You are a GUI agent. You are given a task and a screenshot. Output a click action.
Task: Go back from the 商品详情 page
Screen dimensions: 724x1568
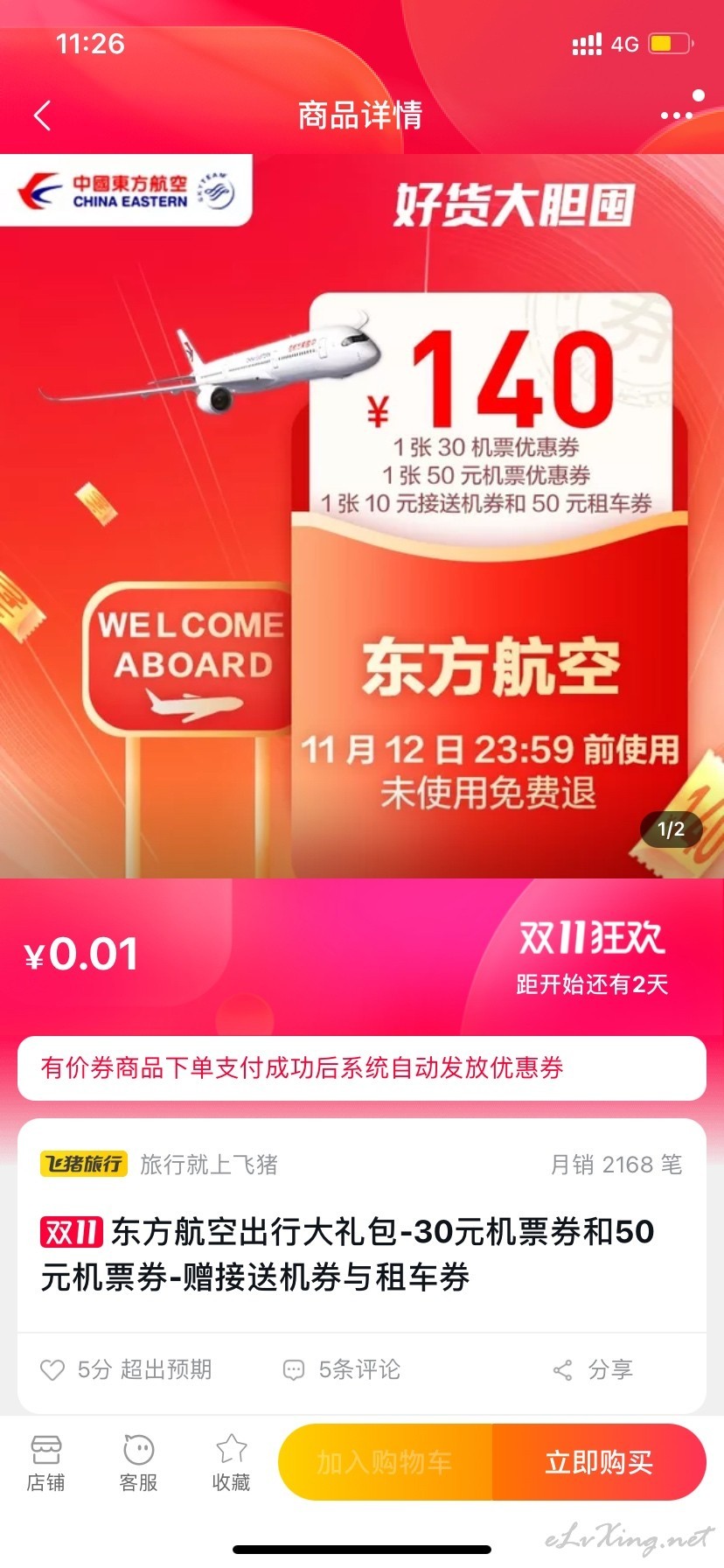pyautogui.click(x=42, y=115)
